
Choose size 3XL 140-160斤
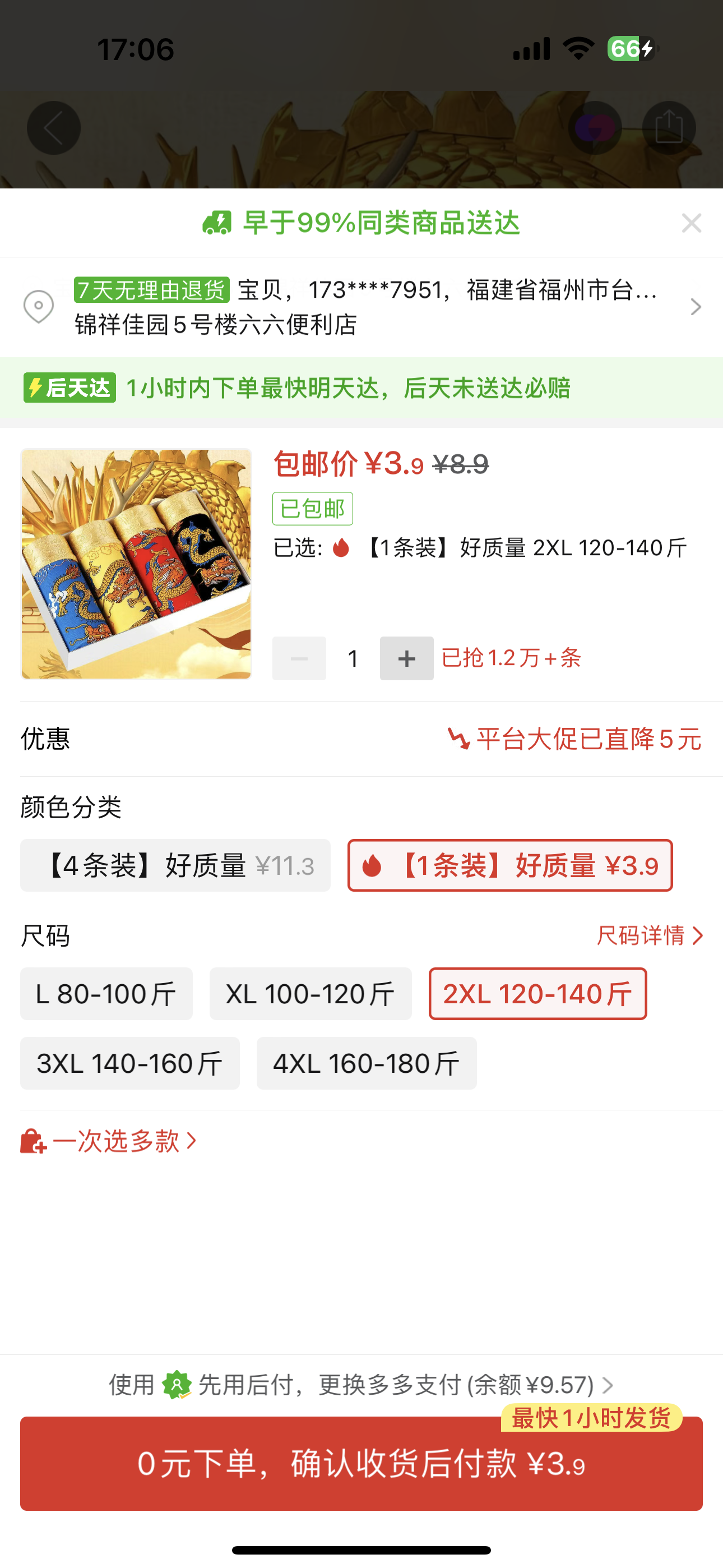[129, 1063]
